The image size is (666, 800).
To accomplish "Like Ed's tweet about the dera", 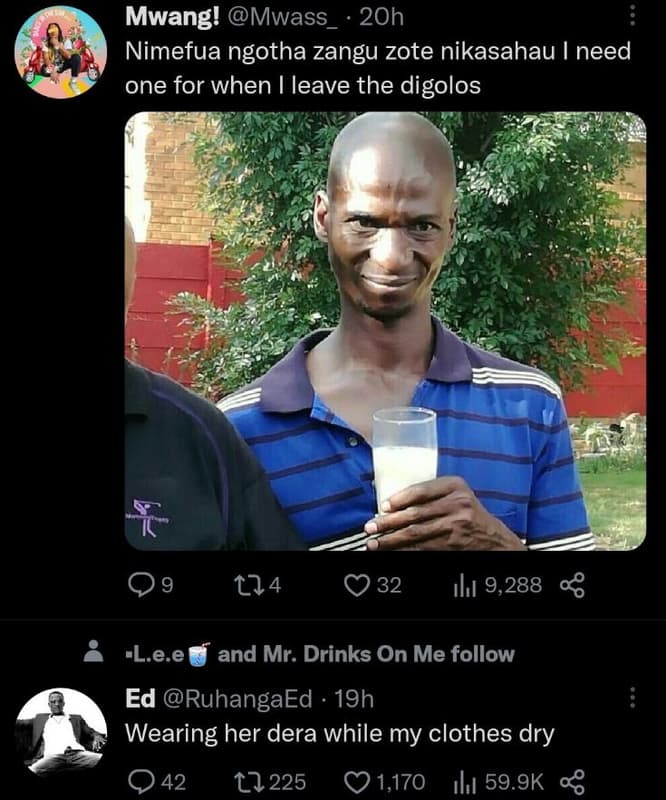I will pos(357,781).
